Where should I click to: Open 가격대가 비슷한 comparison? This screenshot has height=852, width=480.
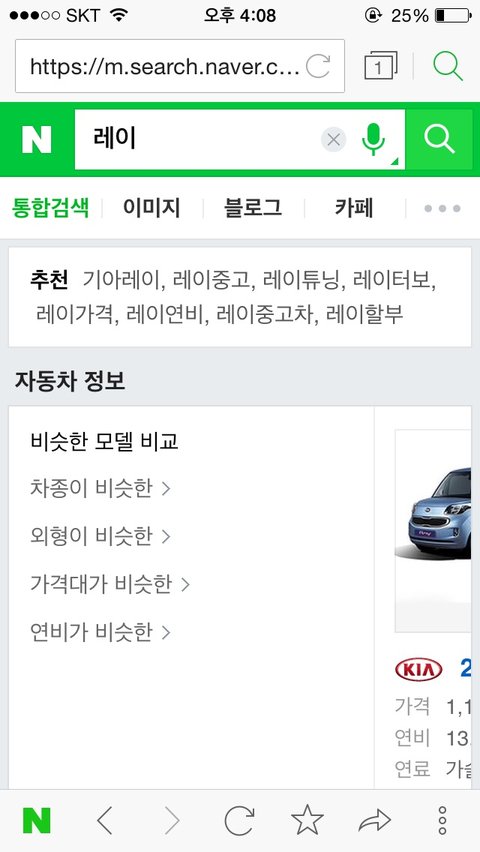point(110,585)
